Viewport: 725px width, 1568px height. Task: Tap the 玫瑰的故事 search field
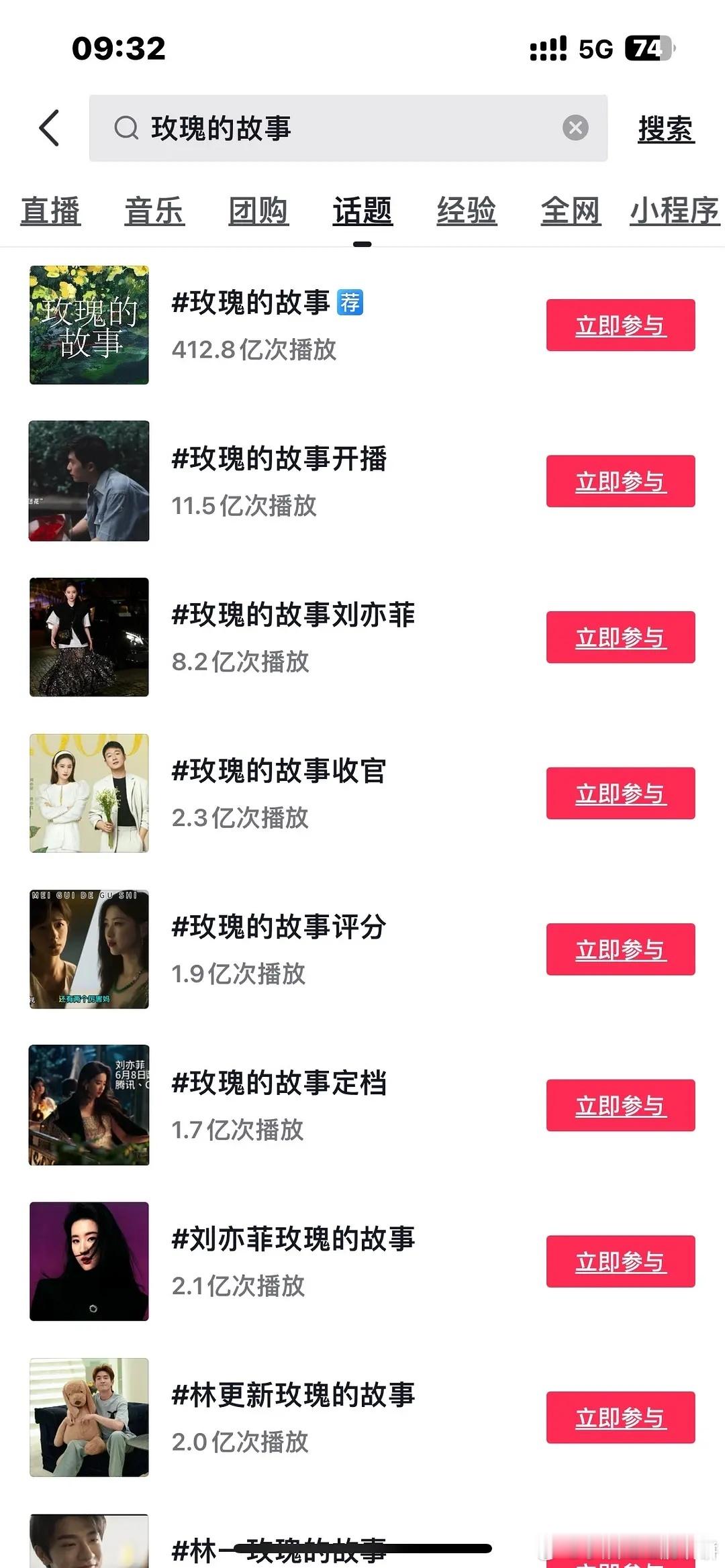pos(336,127)
